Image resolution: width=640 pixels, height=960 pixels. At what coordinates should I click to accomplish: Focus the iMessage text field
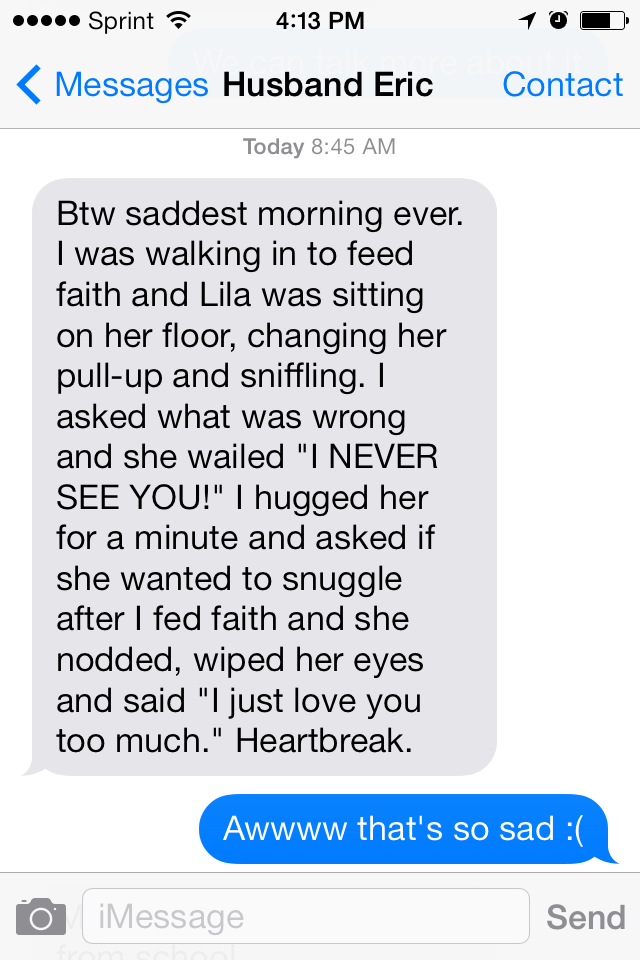(305, 916)
